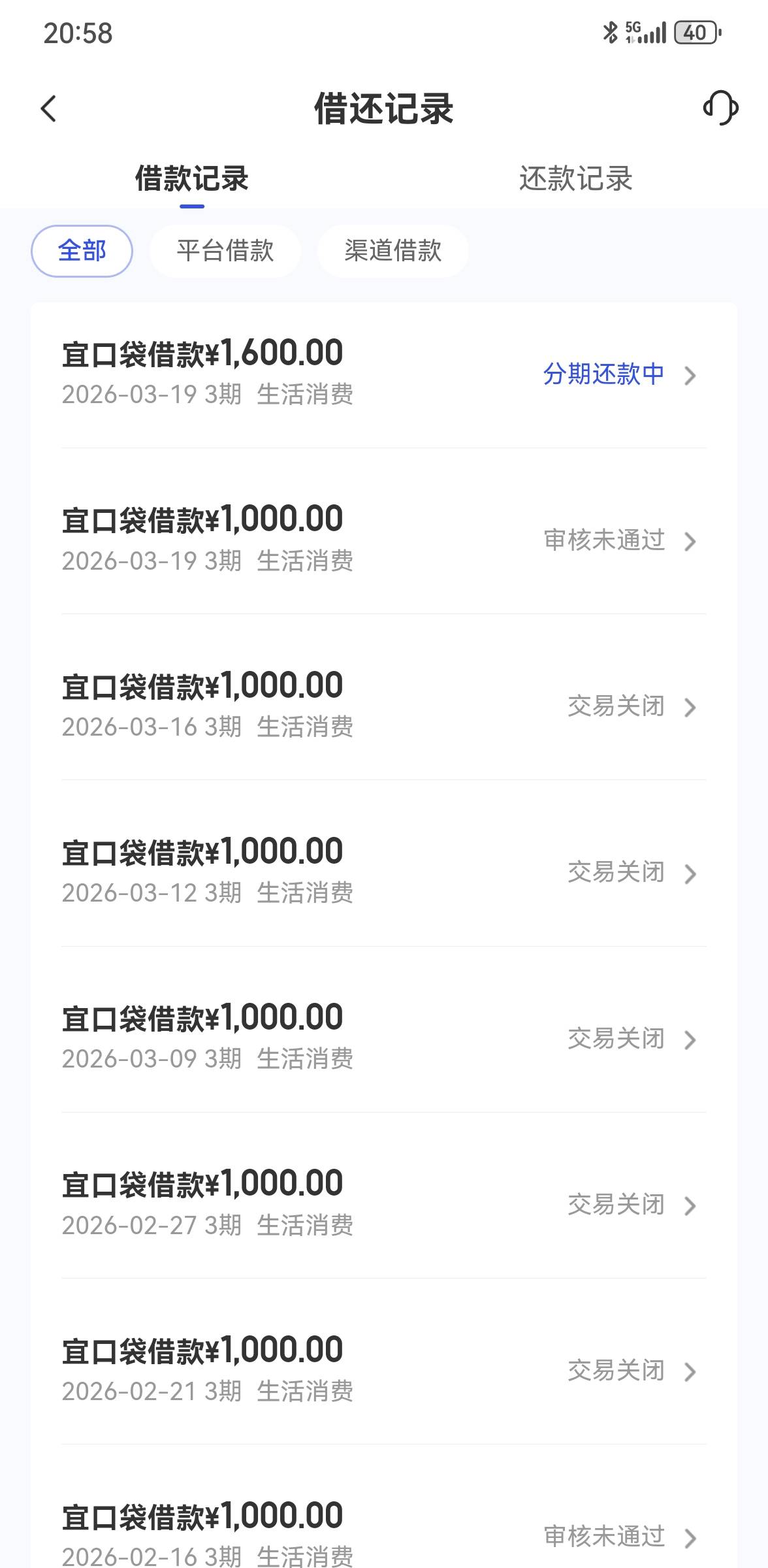The image size is (768, 1568).
Task: Open the 2026-02-27 loan record
Action: pos(384,1203)
